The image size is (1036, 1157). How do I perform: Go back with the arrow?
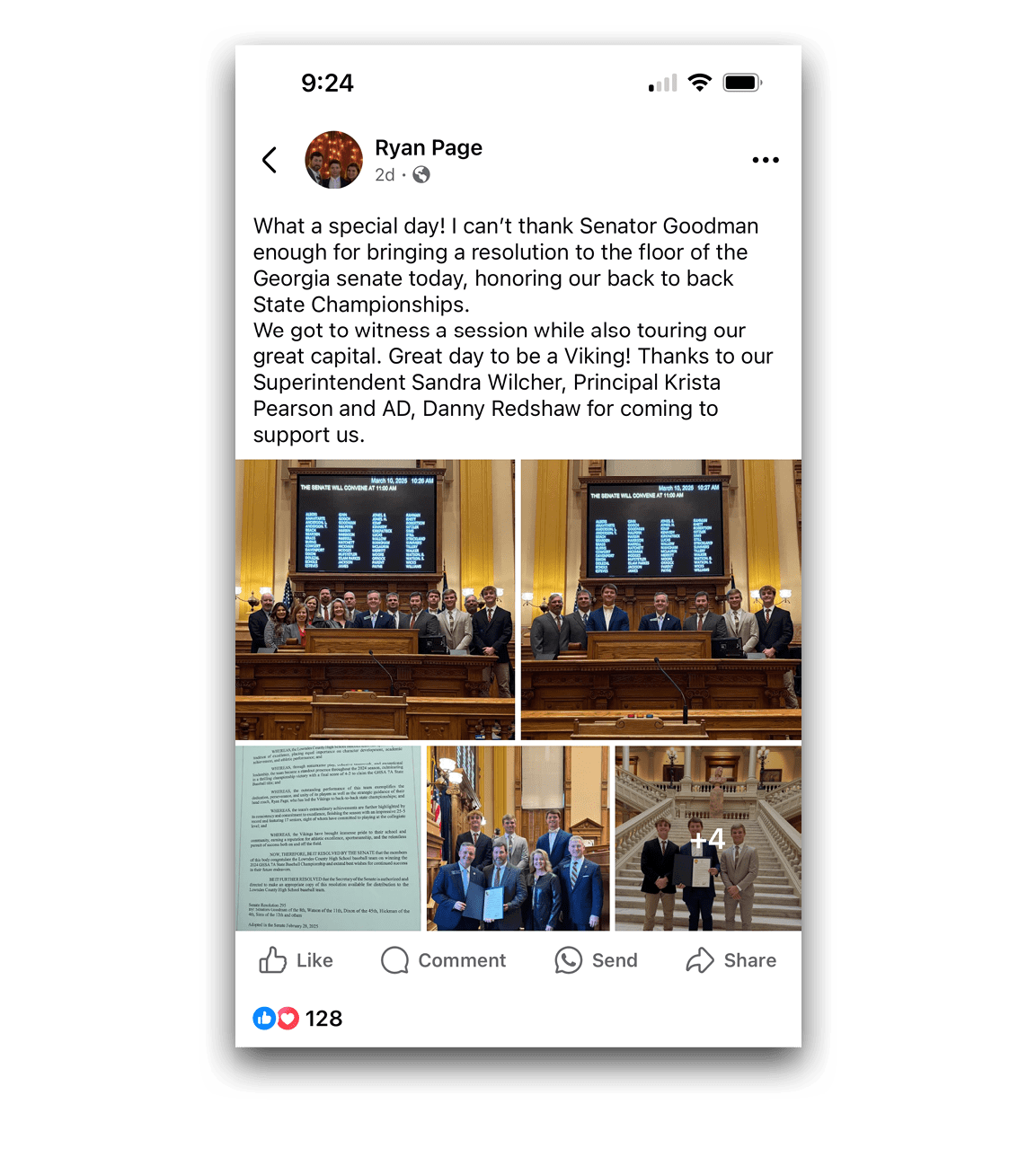point(270,160)
